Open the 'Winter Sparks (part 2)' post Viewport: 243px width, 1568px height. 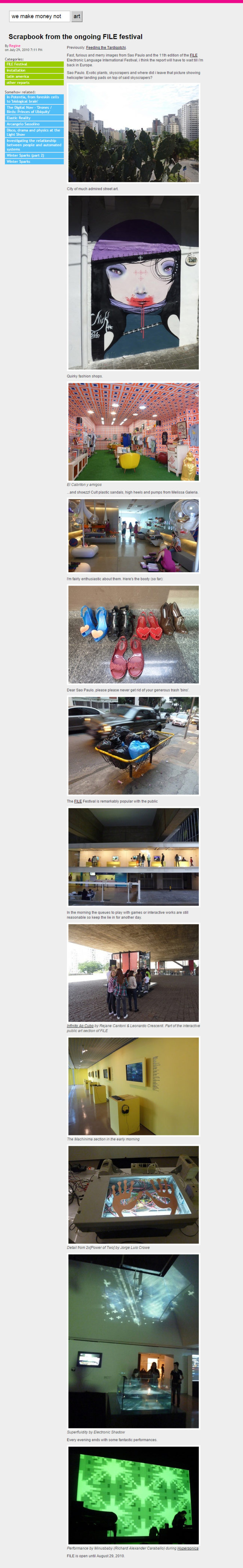tap(25, 155)
